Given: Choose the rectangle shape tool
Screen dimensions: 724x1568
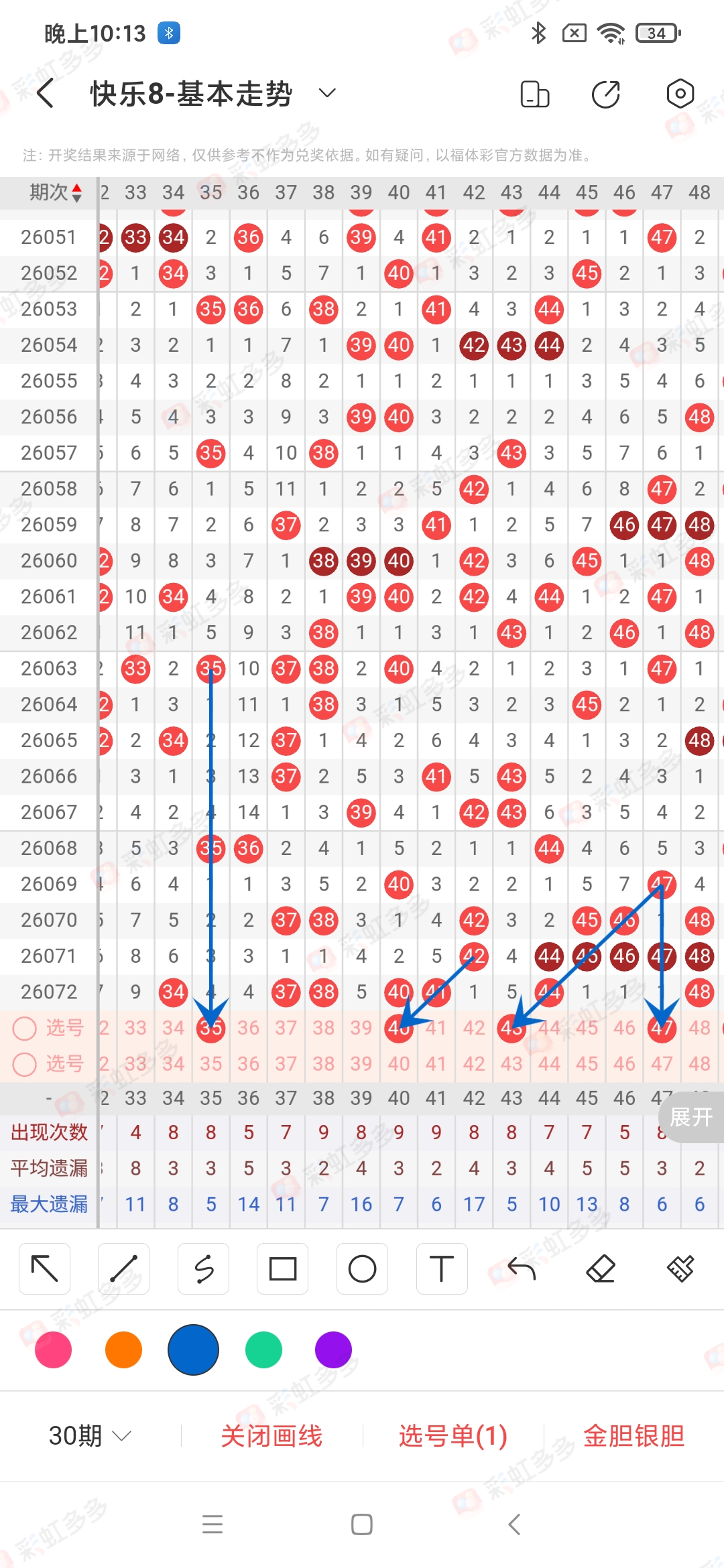Looking at the screenshot, I should tap(282, 1268).
